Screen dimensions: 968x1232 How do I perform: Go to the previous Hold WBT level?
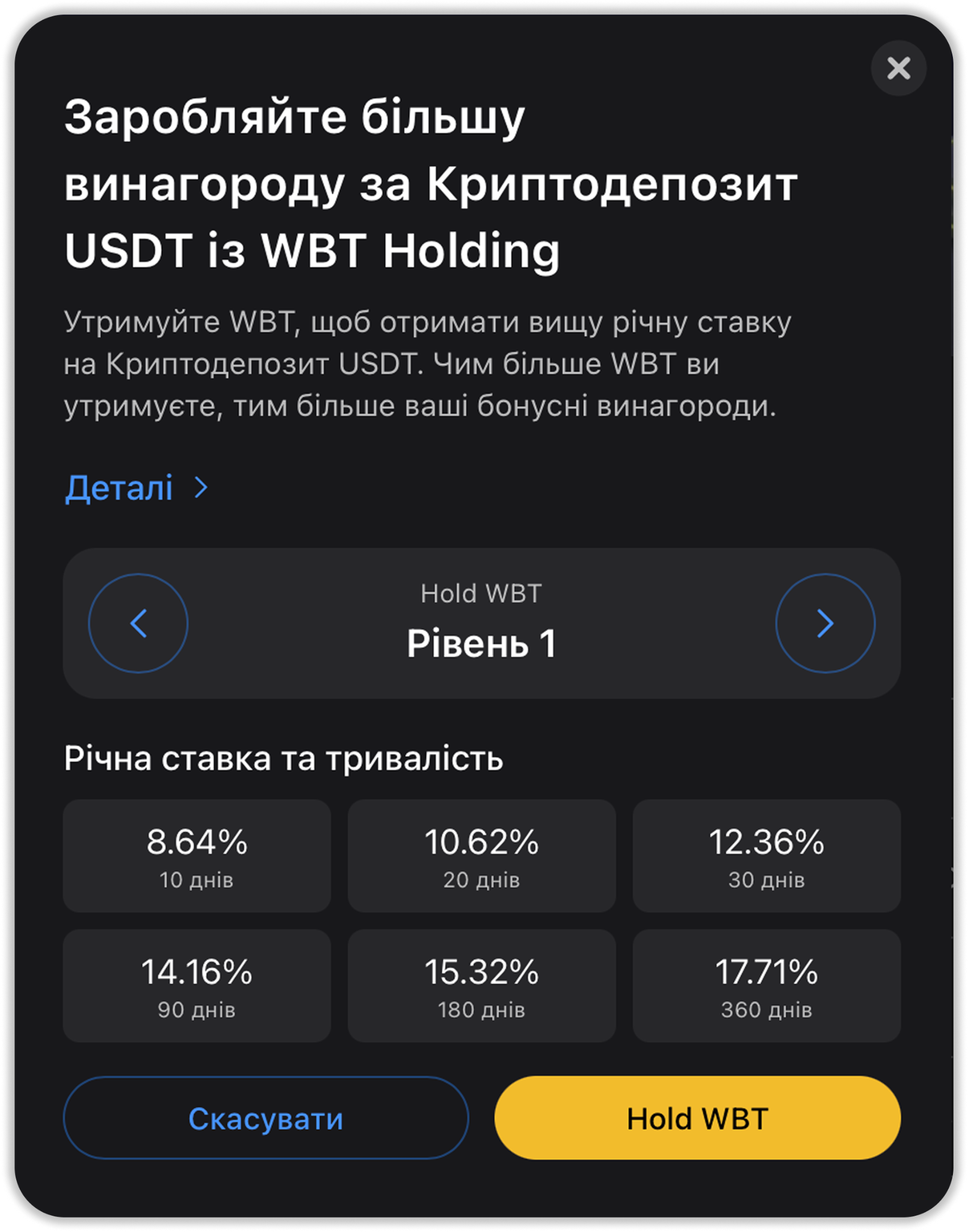pyautogui.click(x=138, y=623)
